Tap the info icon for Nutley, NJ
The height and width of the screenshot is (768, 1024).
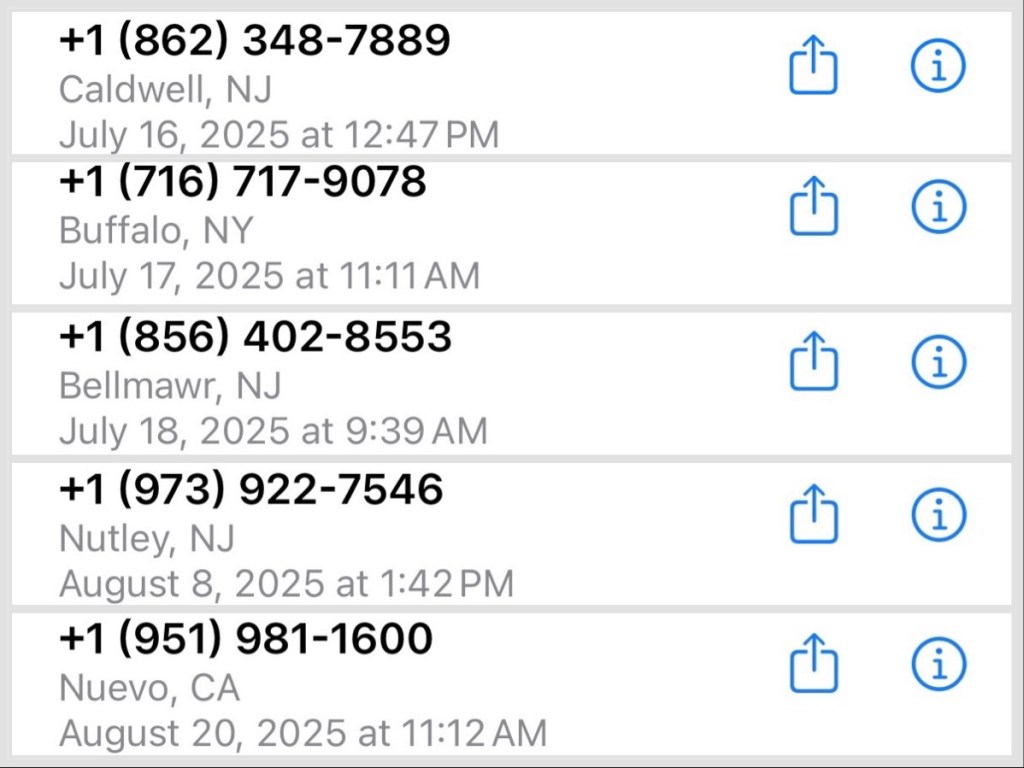[939, 514]
